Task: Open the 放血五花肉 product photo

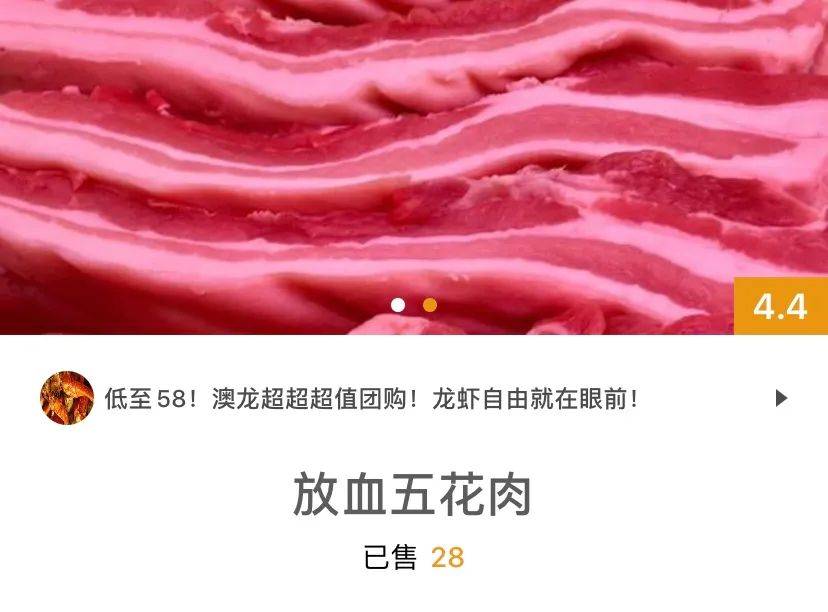Action: click(414, 150)
